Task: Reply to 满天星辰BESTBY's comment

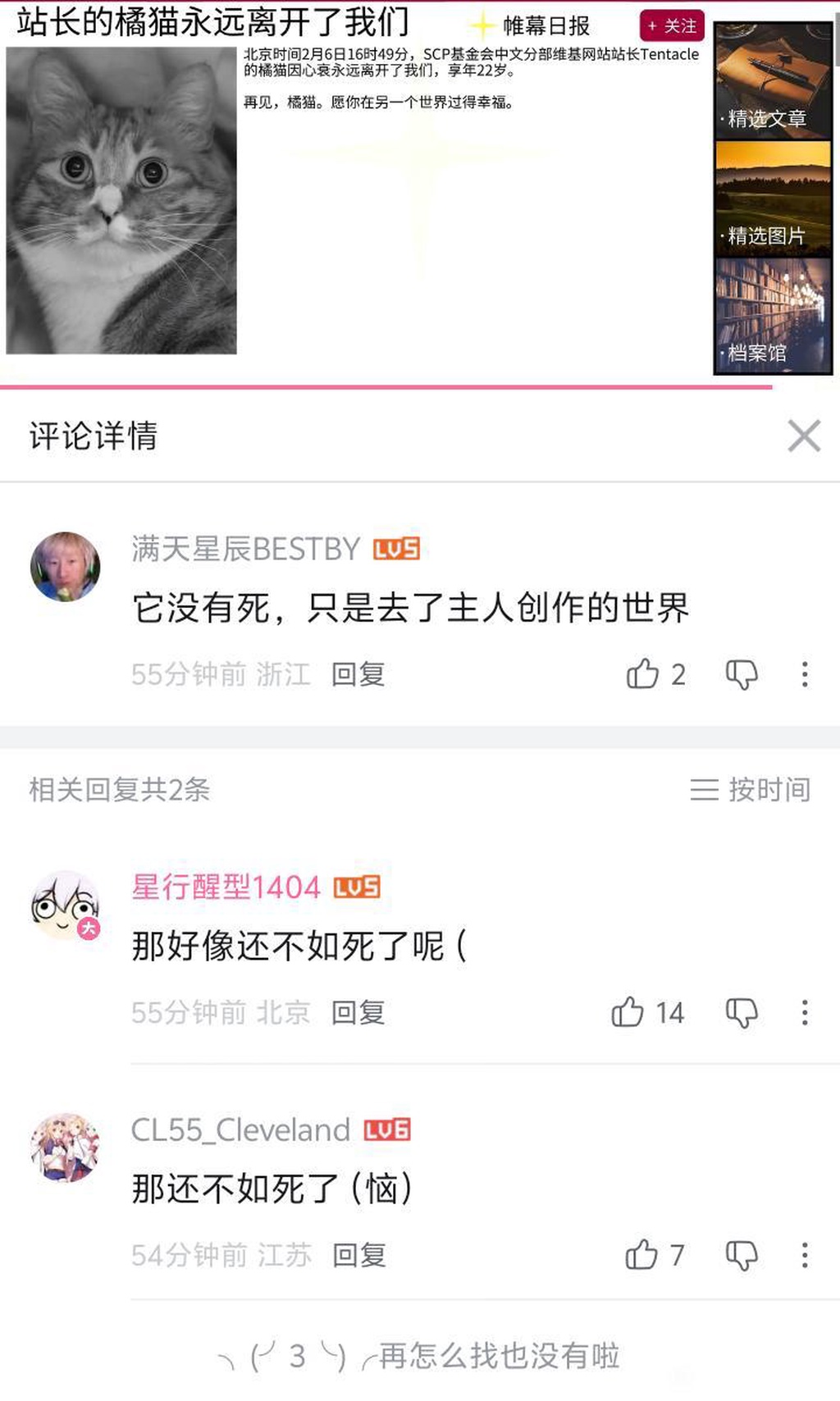Action: coord(358,674)
